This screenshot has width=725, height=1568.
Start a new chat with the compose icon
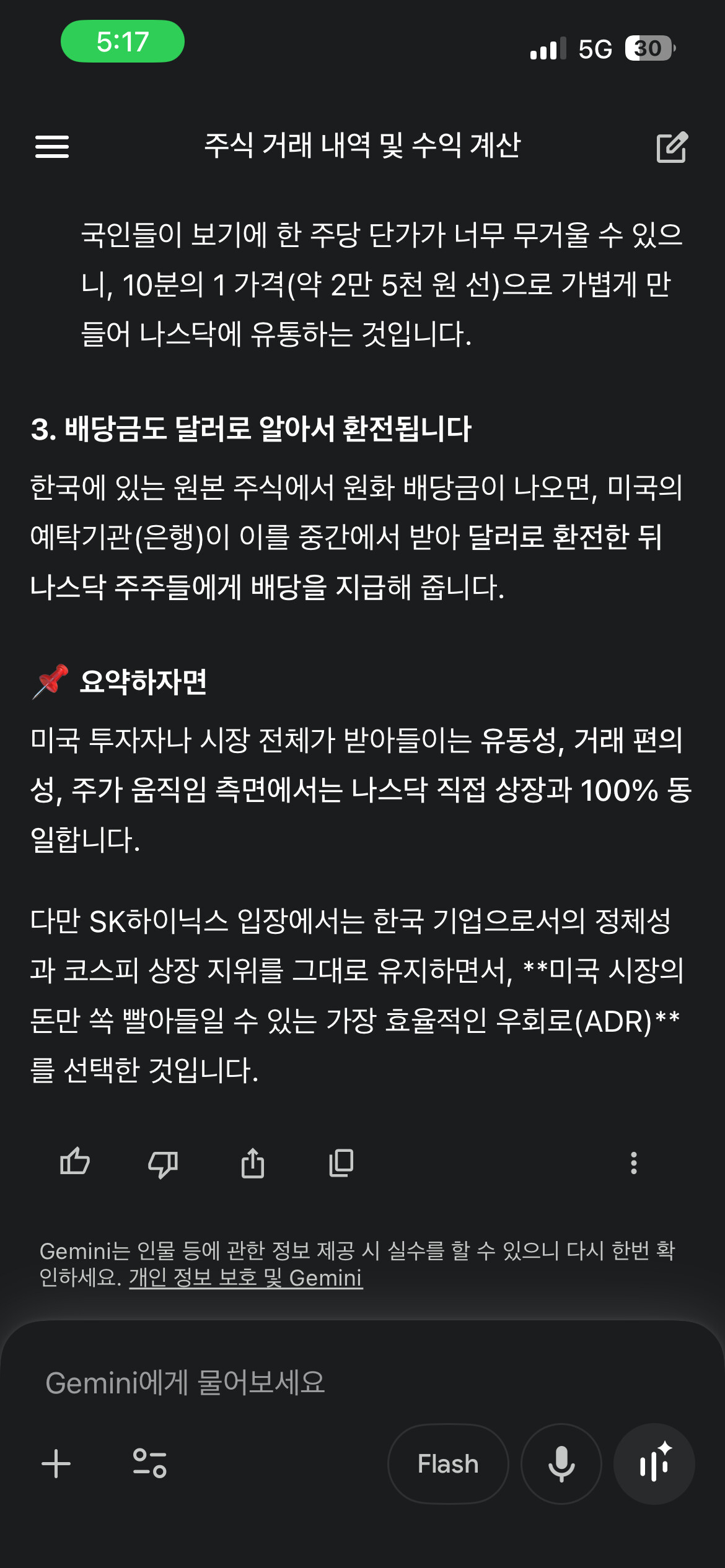(672, 147)
